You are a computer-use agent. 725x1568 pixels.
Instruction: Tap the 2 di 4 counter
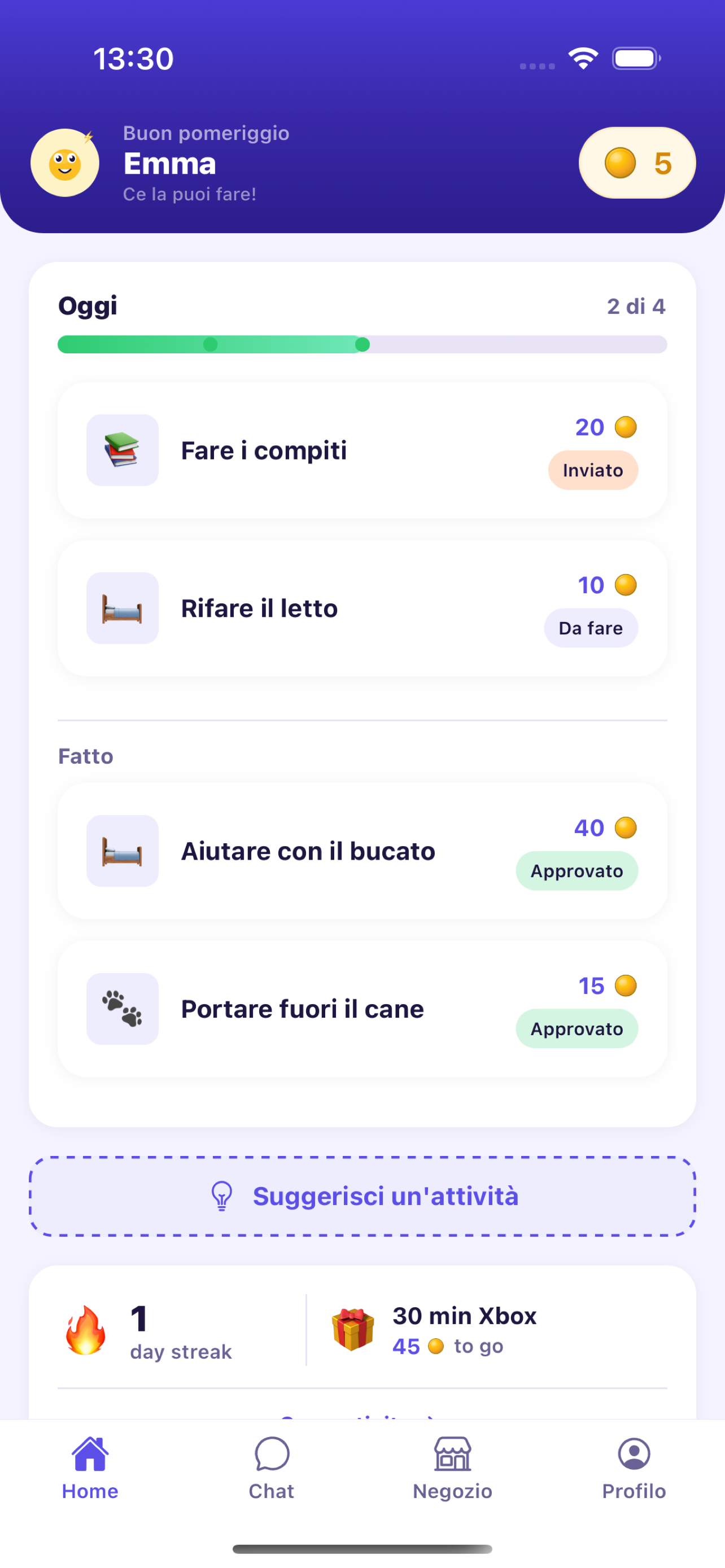(x=636, y=306)
